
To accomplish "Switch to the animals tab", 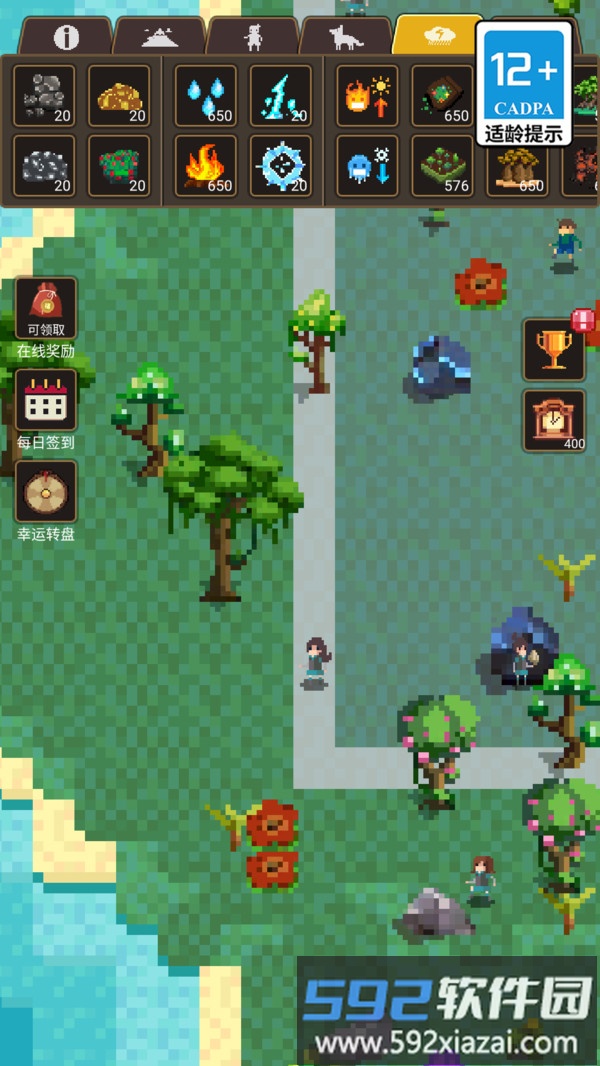I will (346, 37).
